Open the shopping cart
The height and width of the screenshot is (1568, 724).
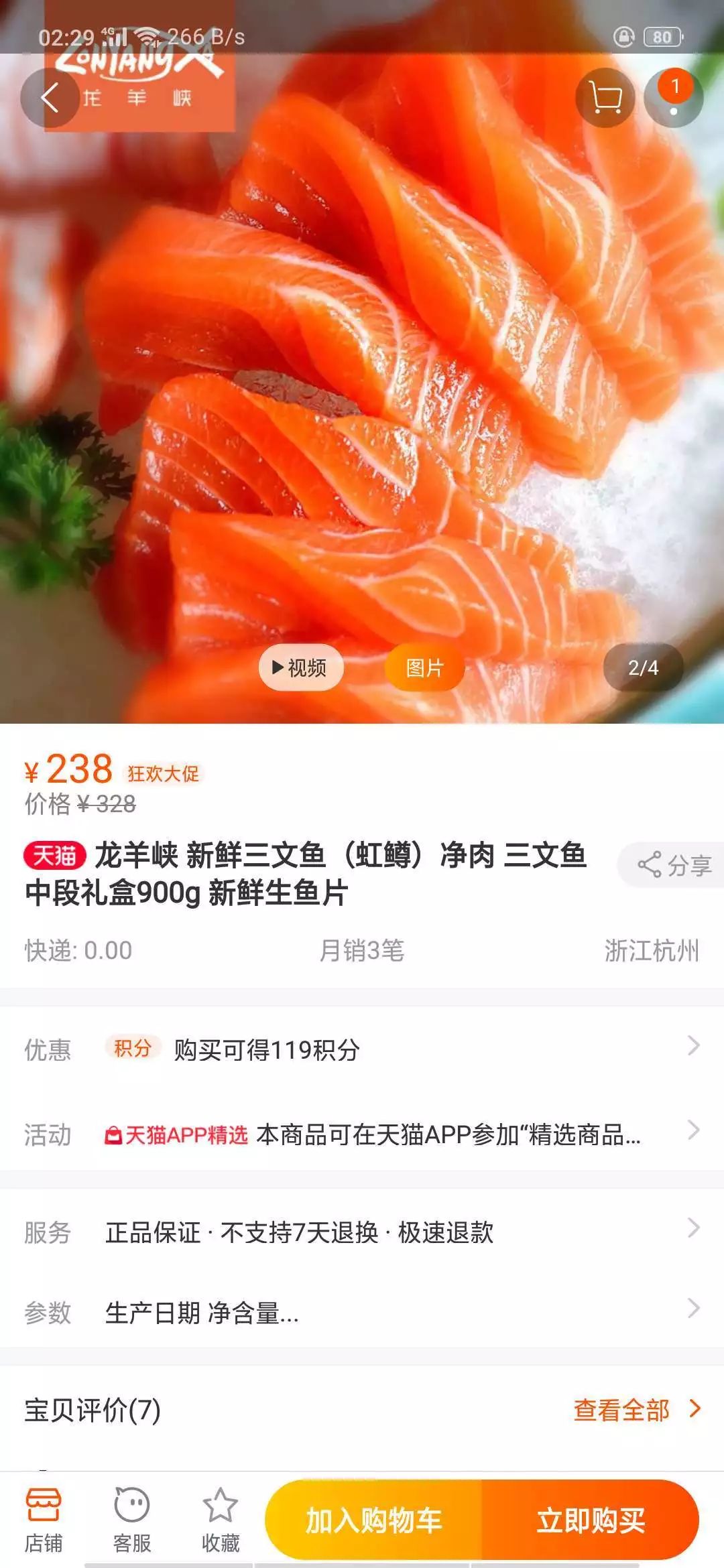(605, 98)
